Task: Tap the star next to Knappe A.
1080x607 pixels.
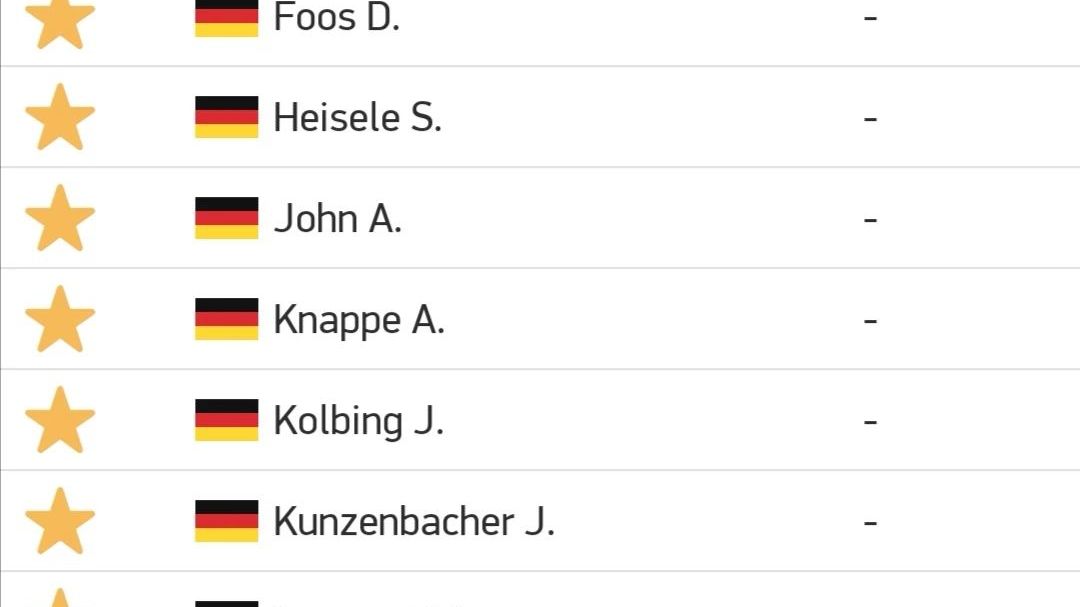Action: [60, 319]
